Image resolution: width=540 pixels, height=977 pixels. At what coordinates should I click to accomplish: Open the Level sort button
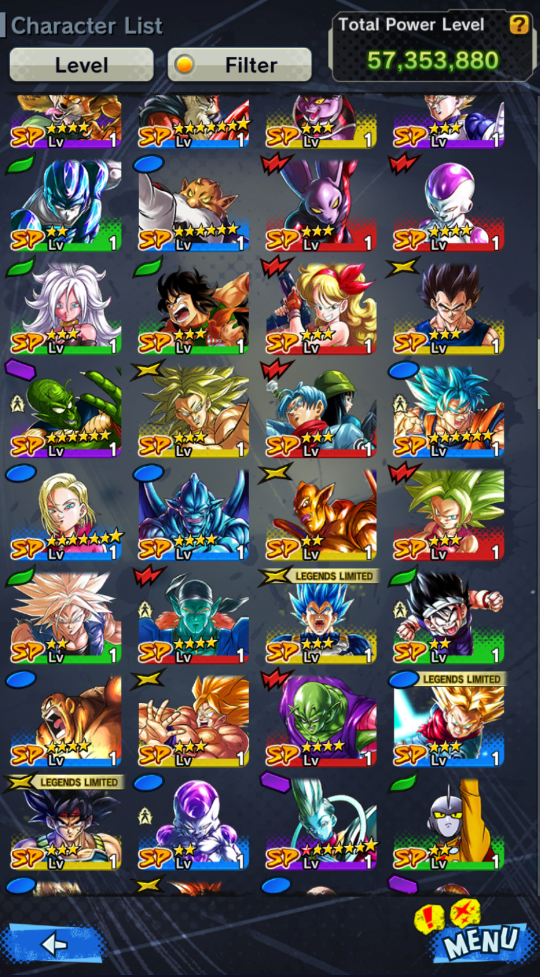82,65
